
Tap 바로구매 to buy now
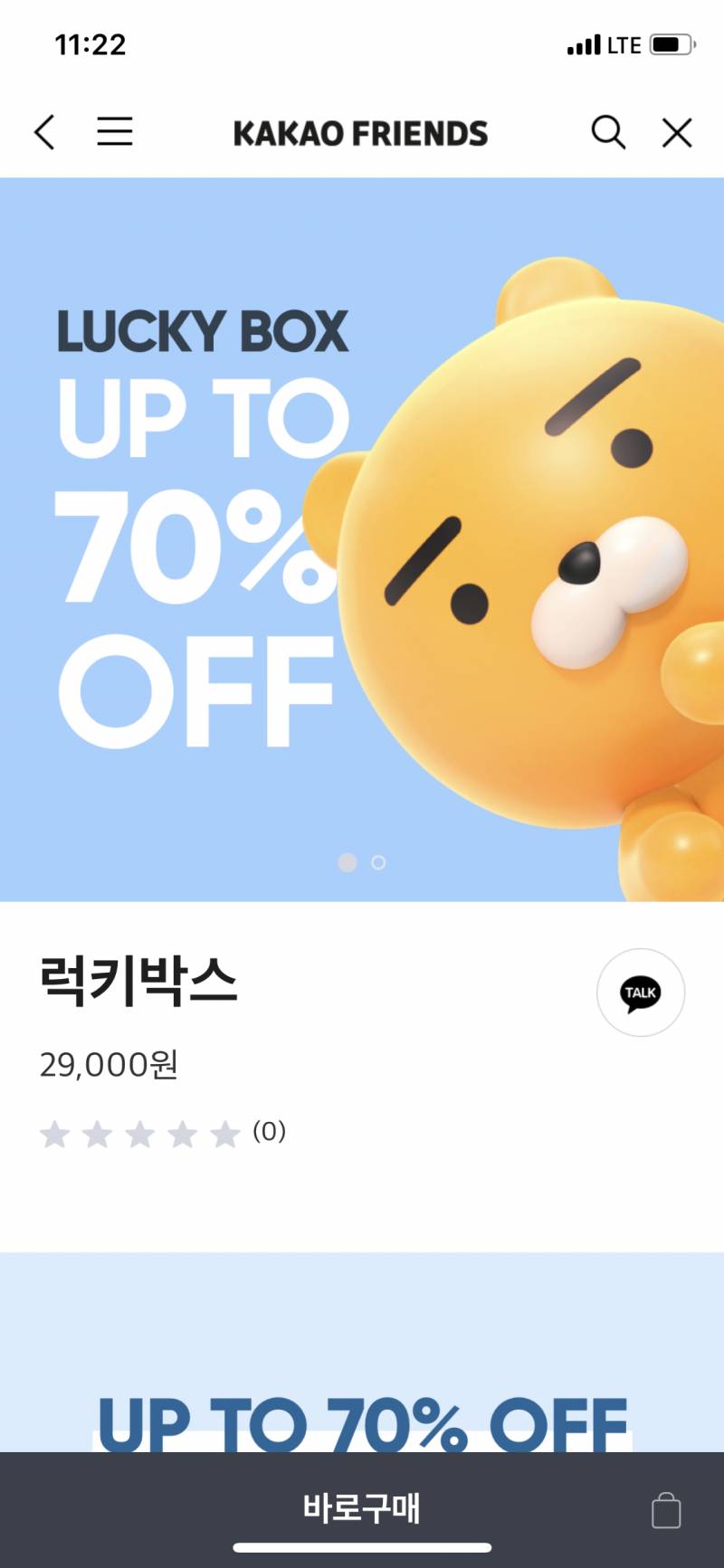[x=362, y=1507]
